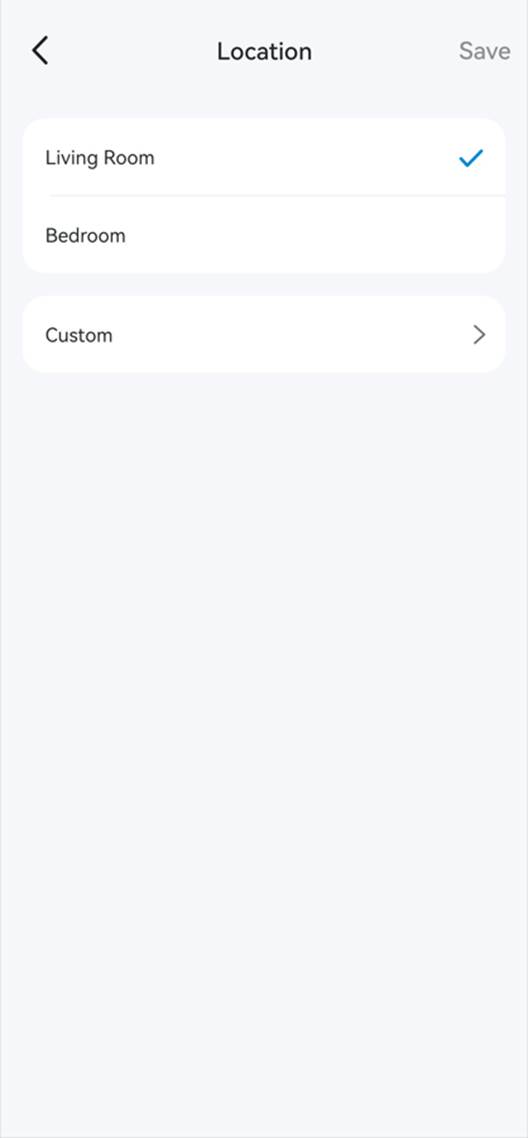Open the Custom location option
Image resolution: width=528 pixels, height=1138 pixels.
click(264, 335)
